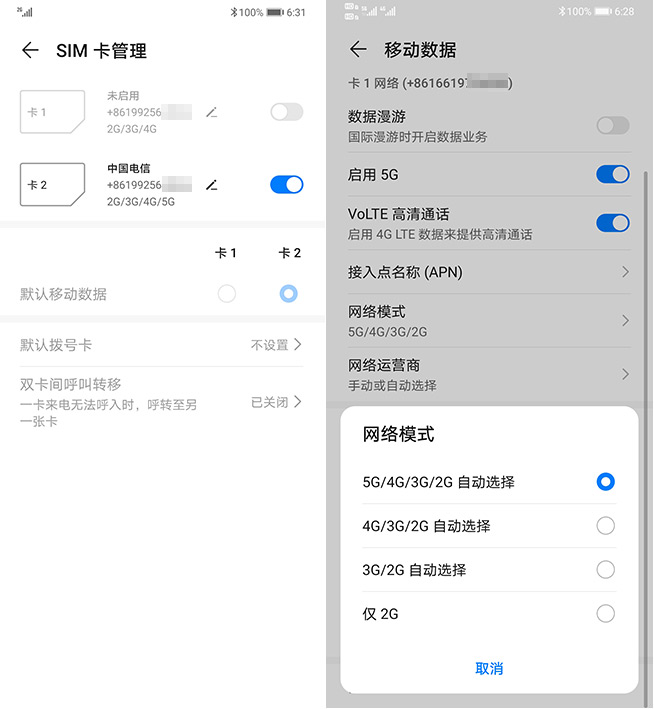Viewport: 654px width, 709px height.
Task: Select 卡 2 for 默认移动数据
Action: click(x=288, y=294)
